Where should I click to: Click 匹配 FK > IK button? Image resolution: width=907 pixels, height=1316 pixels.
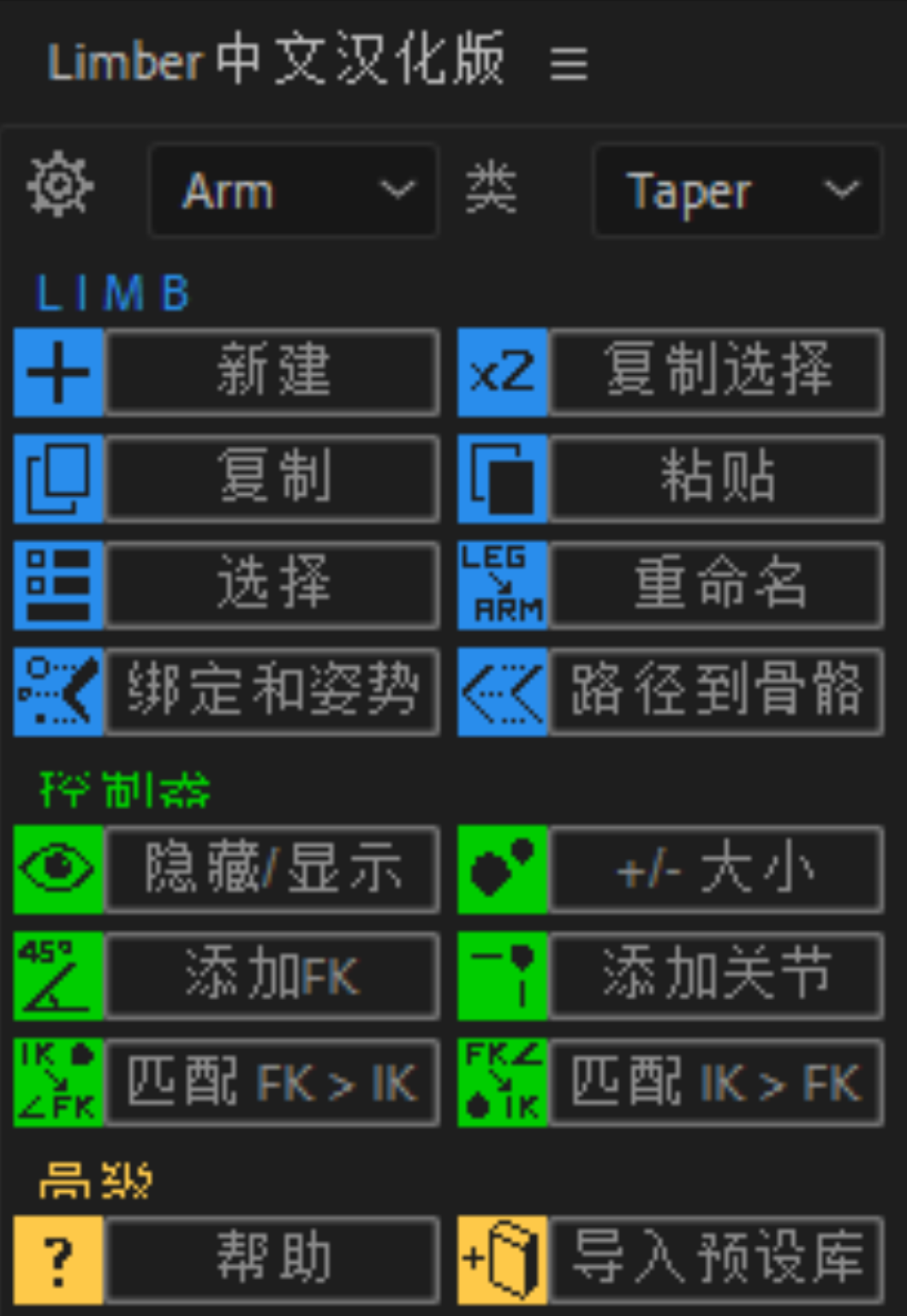pos(272,1082)
